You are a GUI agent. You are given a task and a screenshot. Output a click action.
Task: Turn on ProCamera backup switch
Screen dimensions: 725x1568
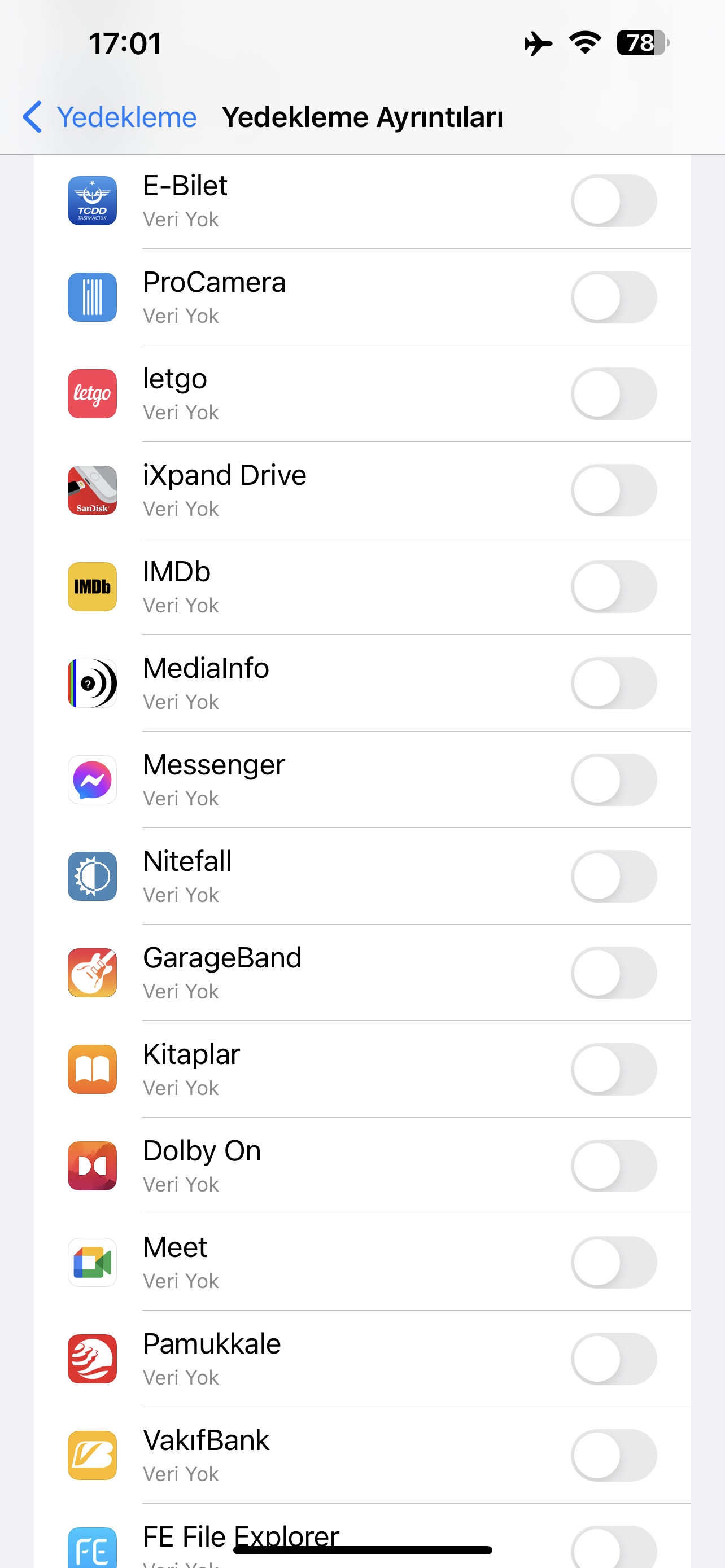[x=614, y=297]
